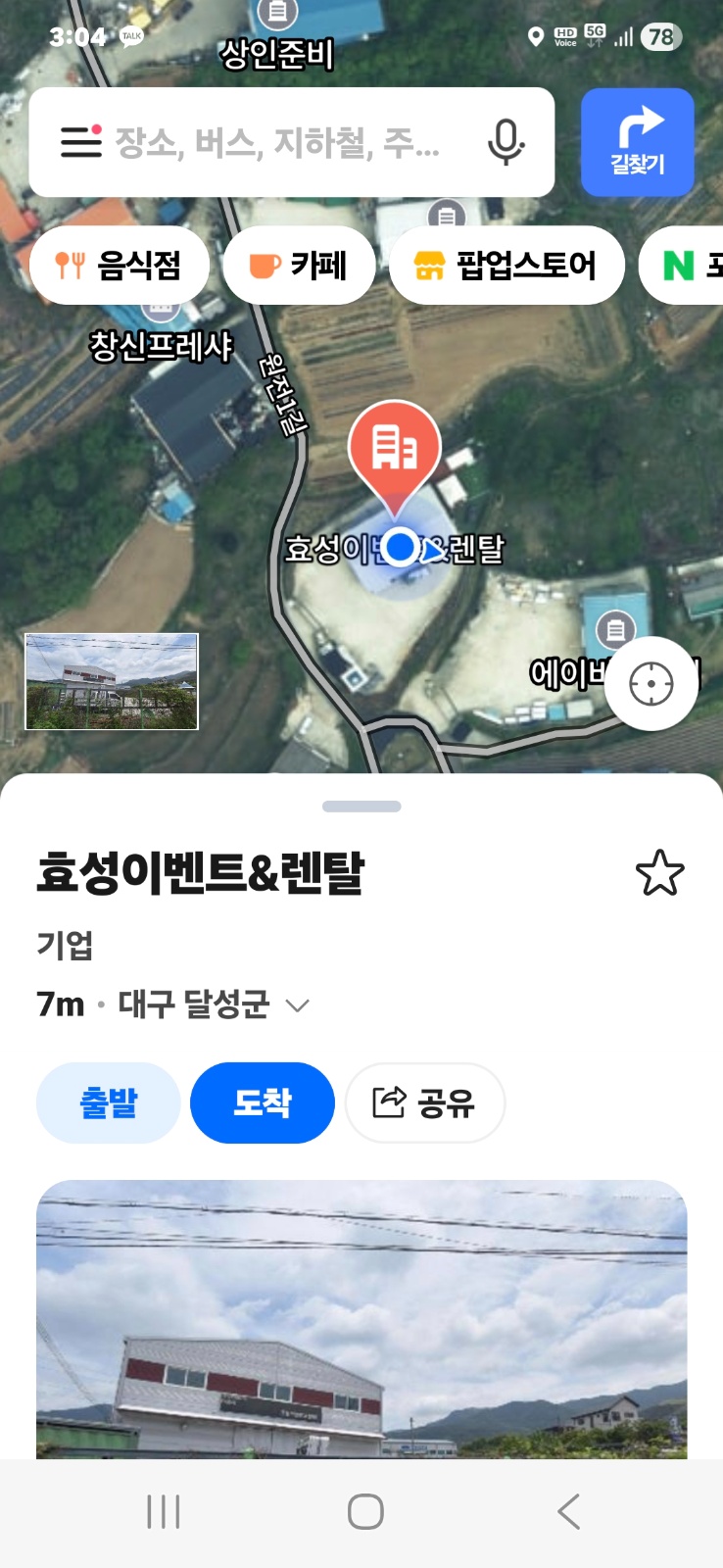Image resolution: width=723 pixels, height=1568 pixels.
Task: Open the hamburger menu in the search bar
Action: pos(81,142)
